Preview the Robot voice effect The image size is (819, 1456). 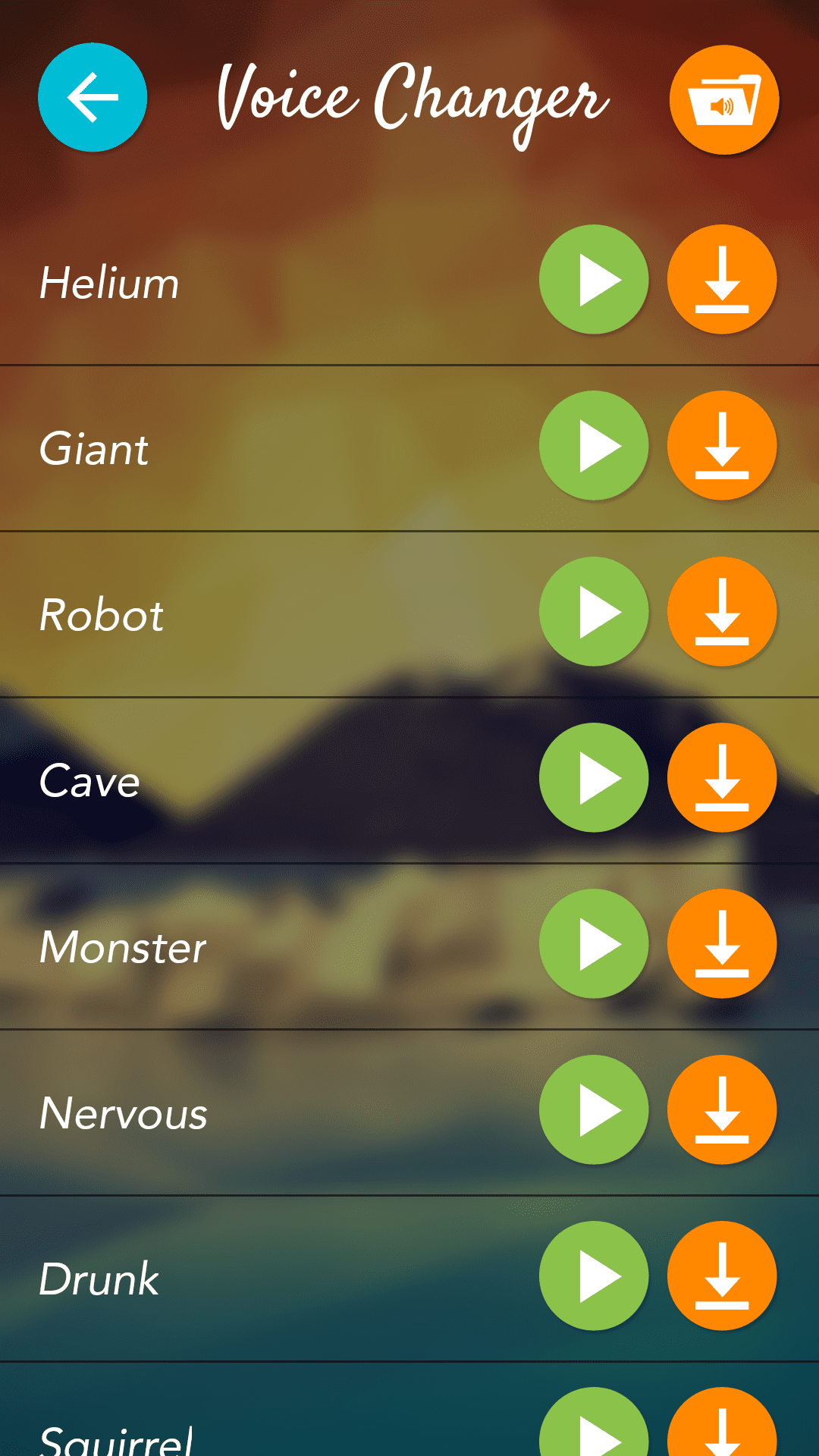[x=594, y=611]
